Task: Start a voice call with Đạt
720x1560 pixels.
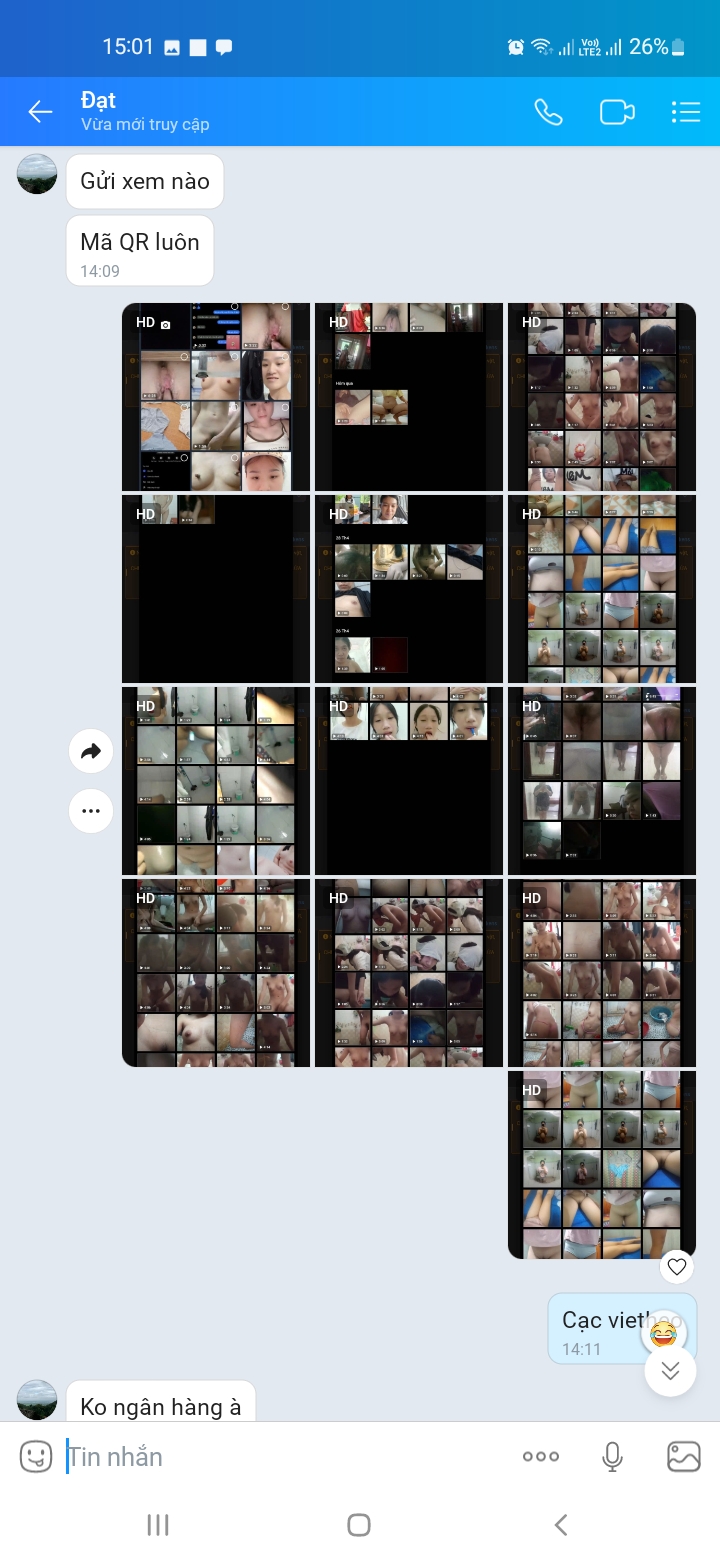Action: [548, 112]
